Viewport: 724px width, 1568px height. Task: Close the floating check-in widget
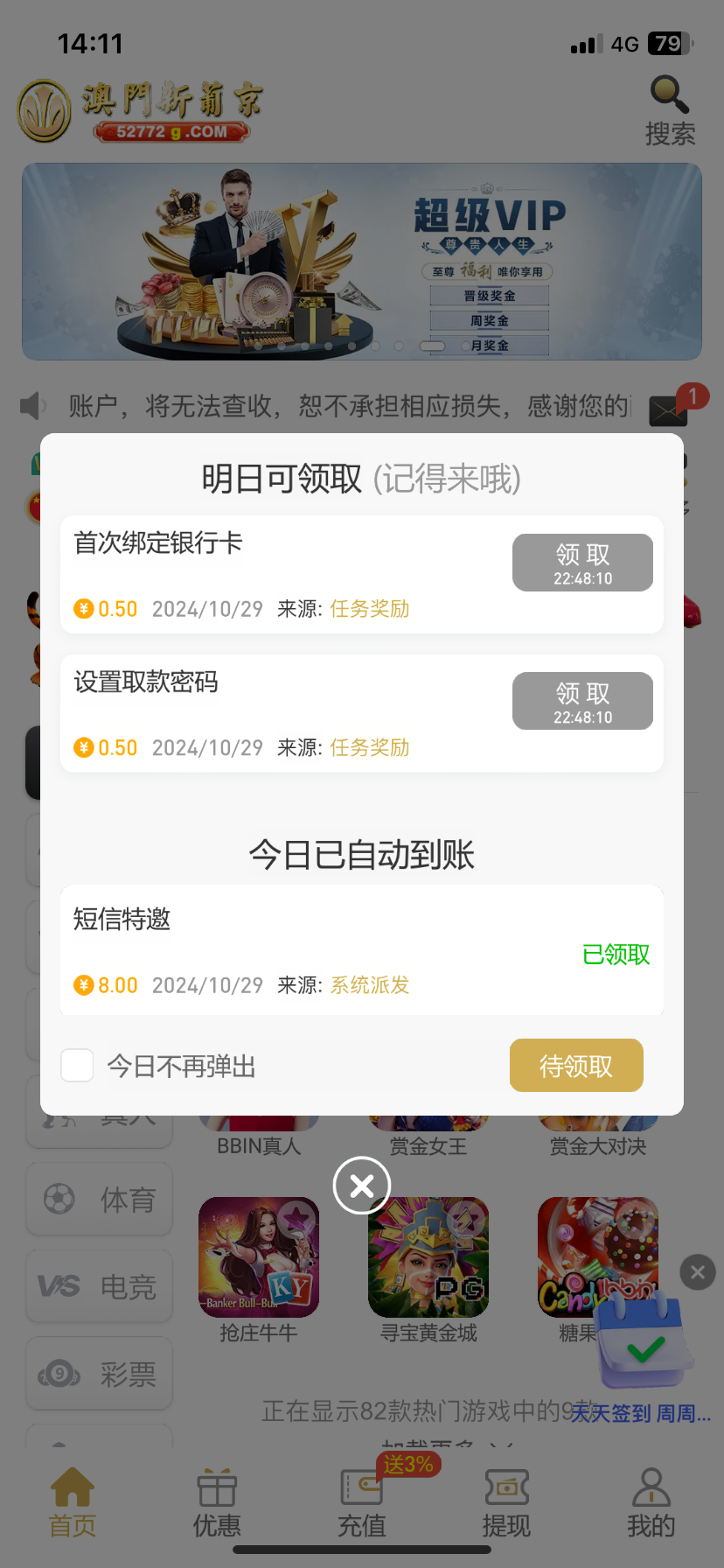(x=698, y=1272)
